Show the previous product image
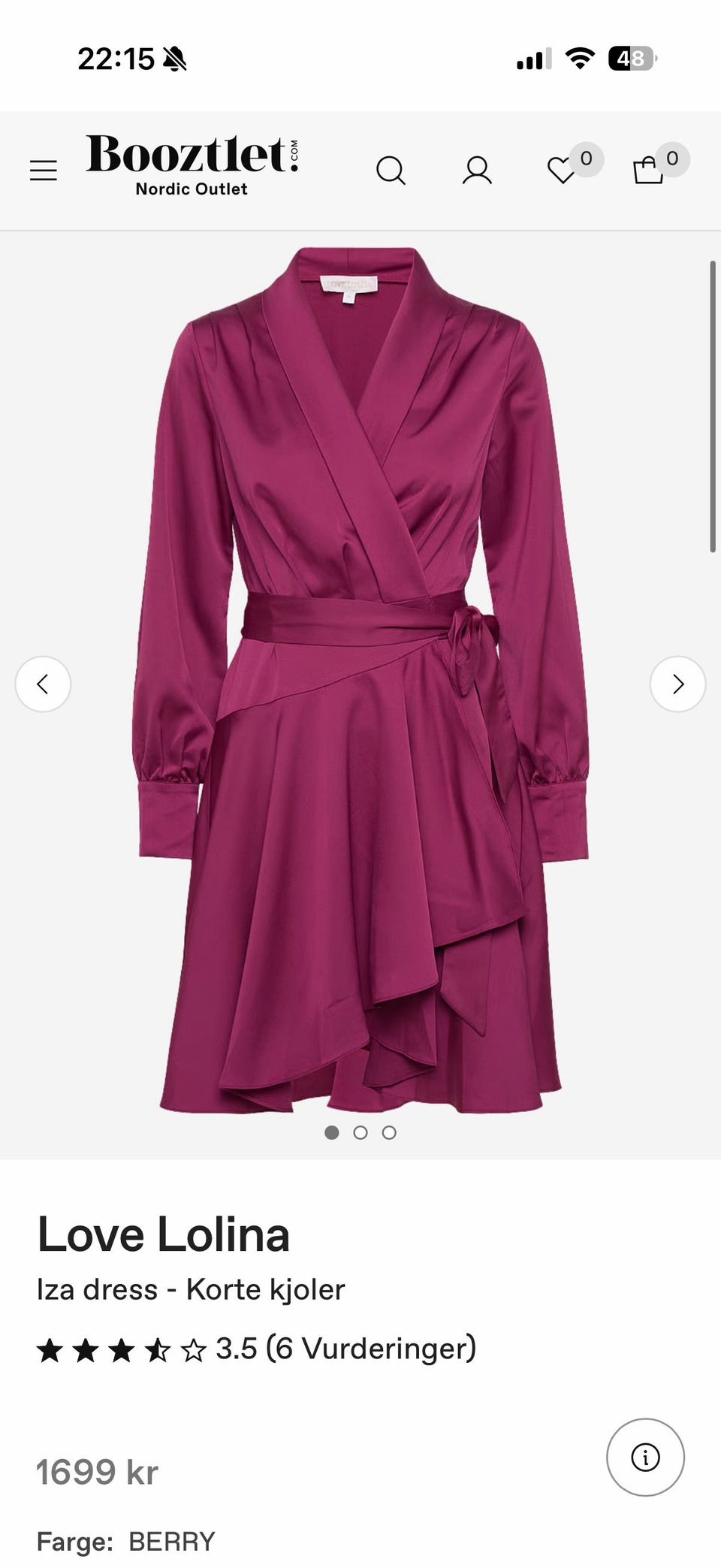The image size is (721, 1568). (43, 684)
